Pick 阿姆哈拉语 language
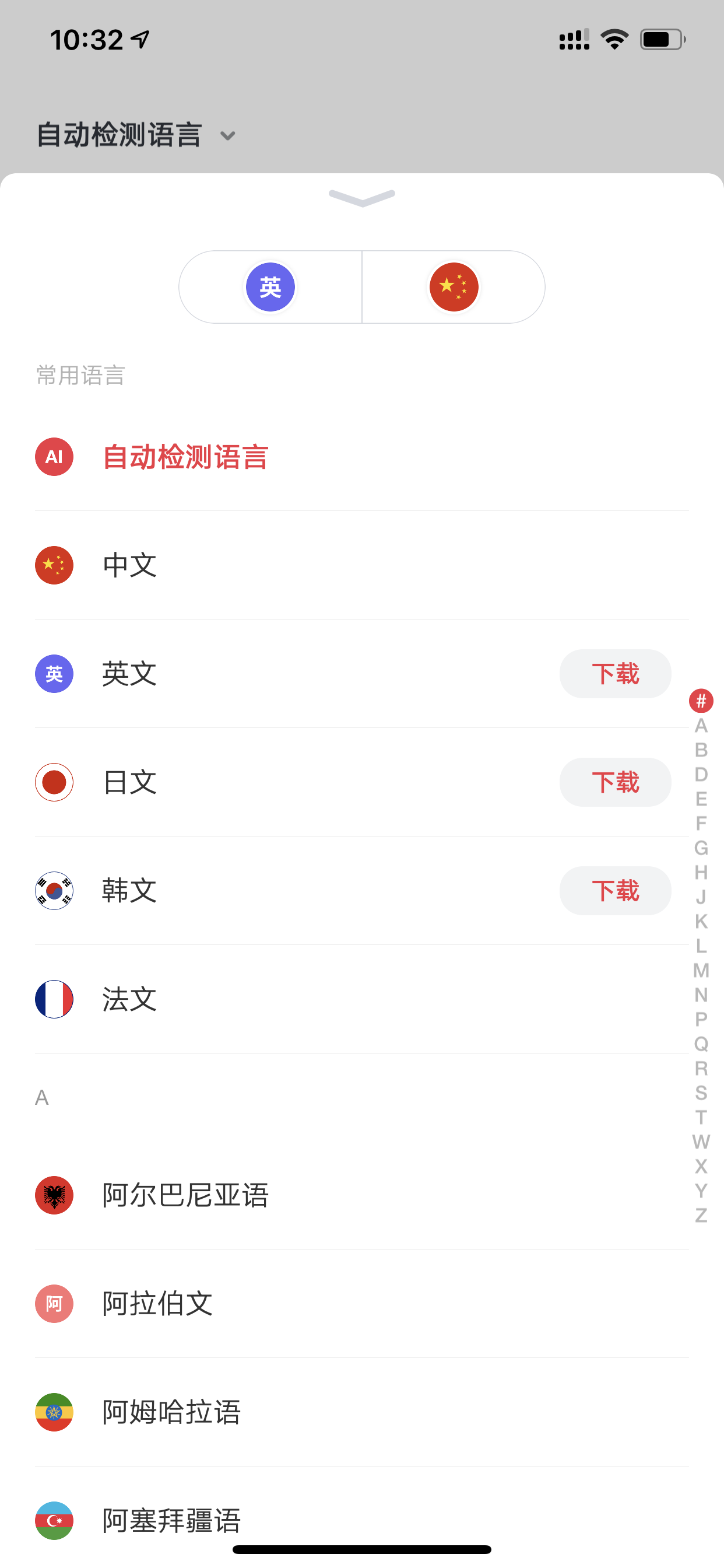This screenshot has height=1568, width=724. (362, 1412)
